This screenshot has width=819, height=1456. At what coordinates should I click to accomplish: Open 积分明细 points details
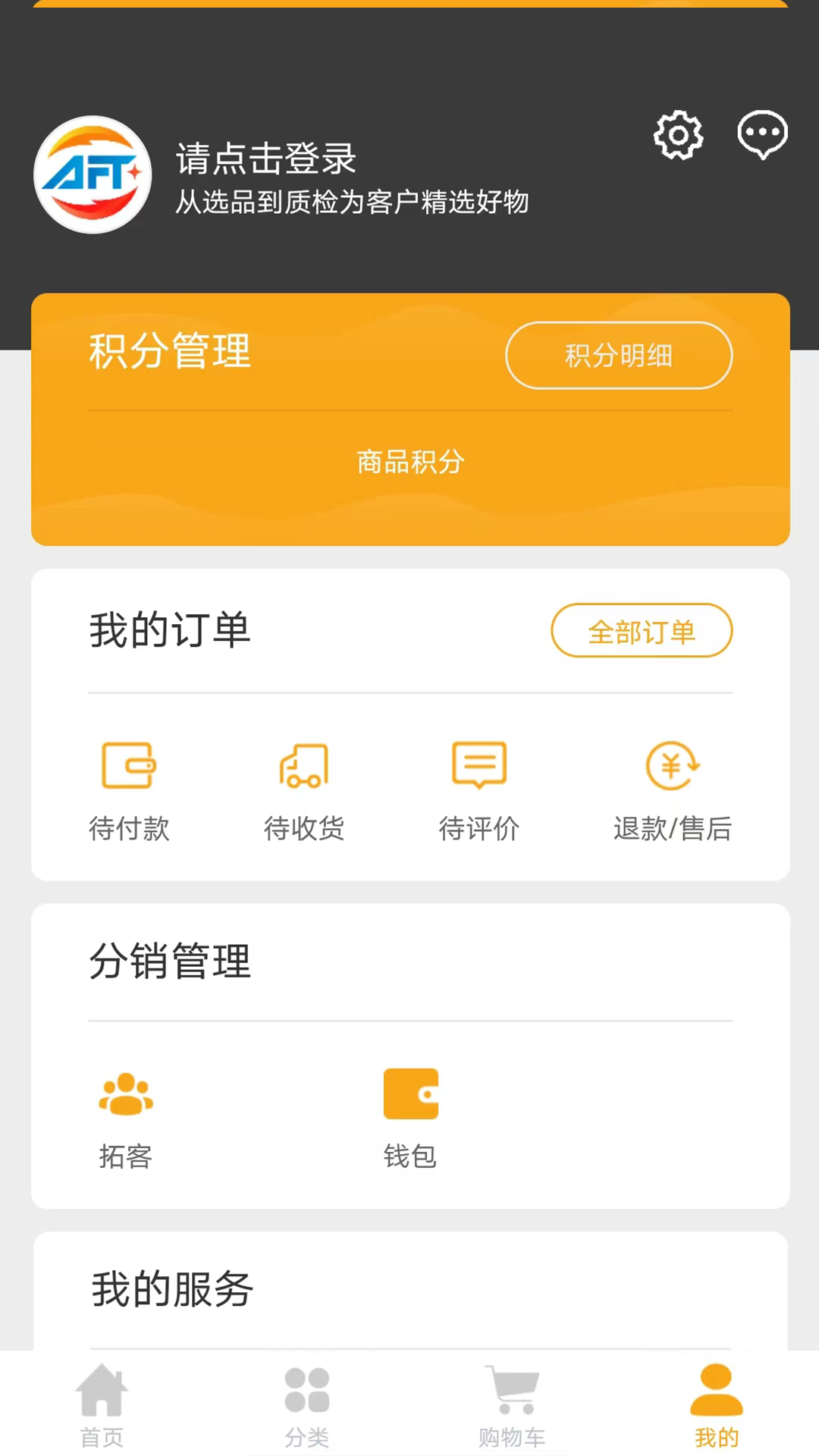point(618,356)
